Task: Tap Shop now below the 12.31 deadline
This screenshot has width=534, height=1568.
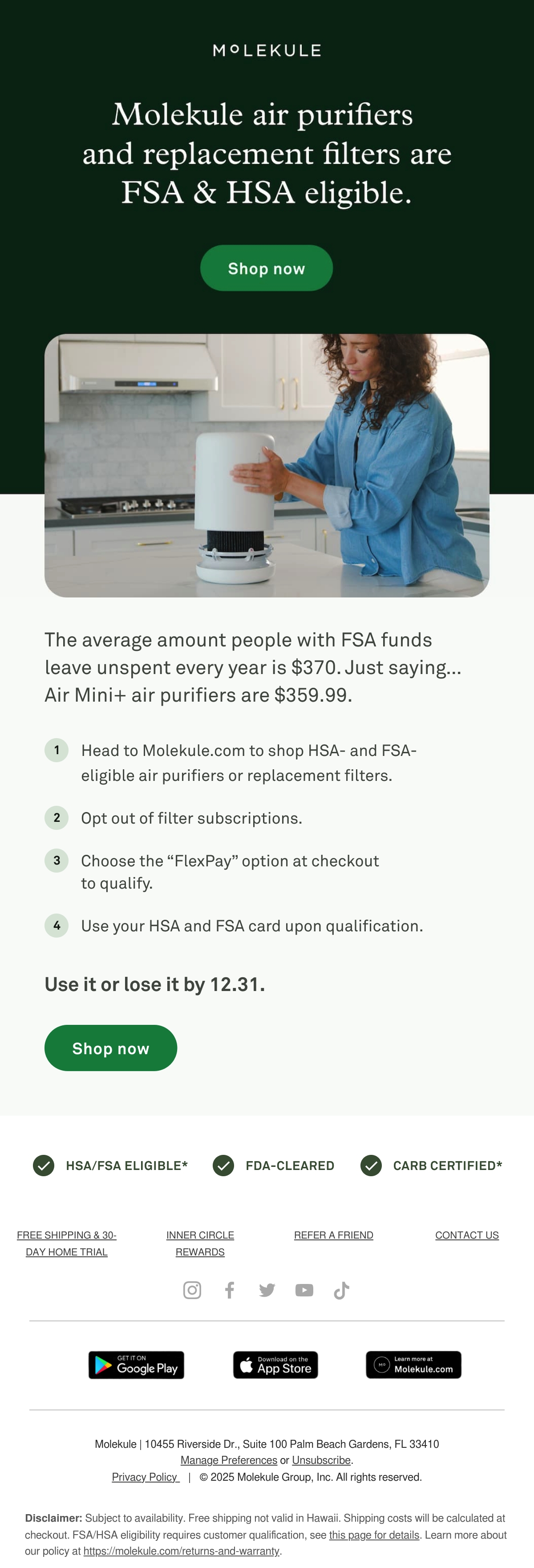Action: click(111, 1048)
